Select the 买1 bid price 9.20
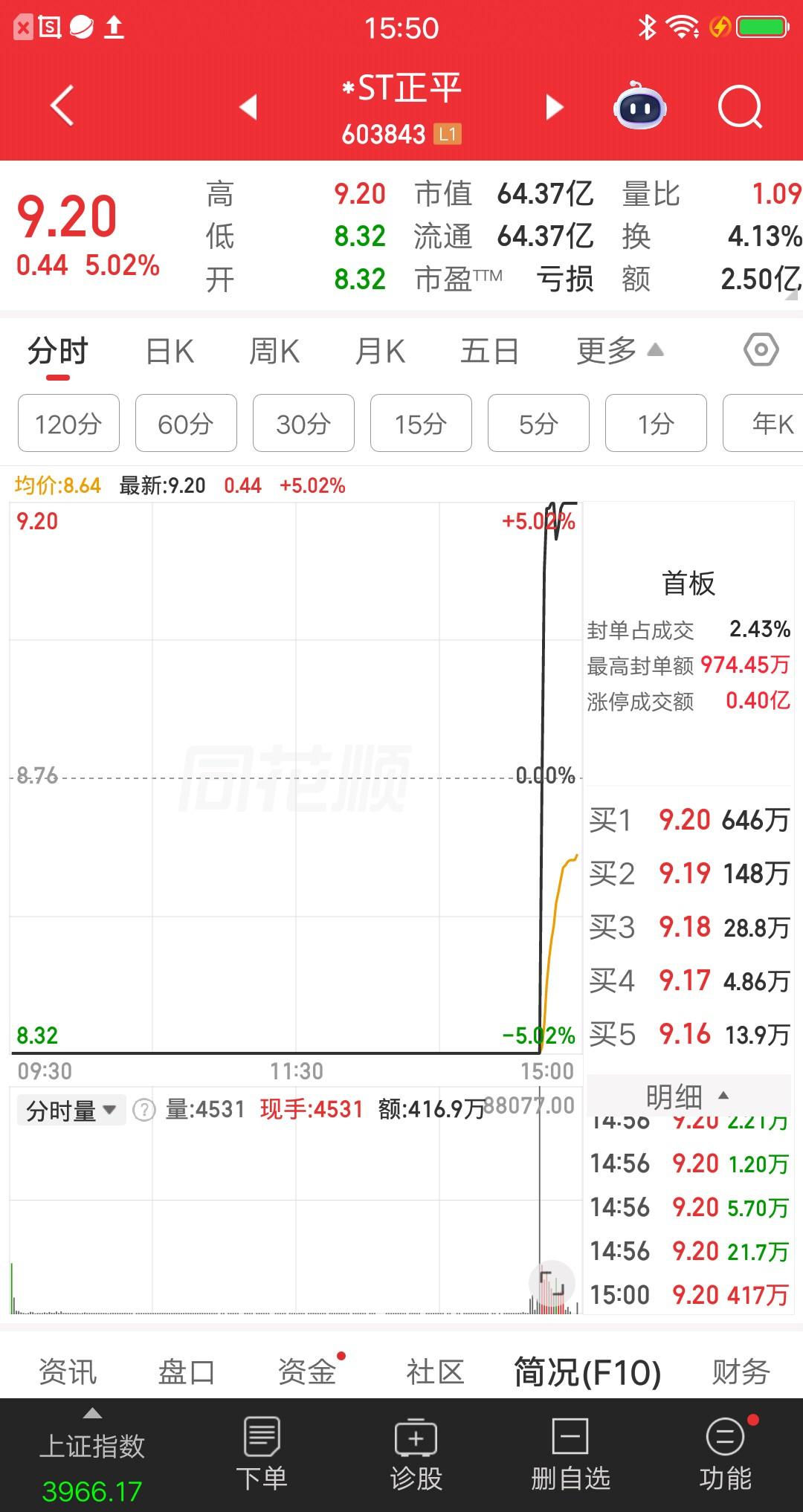Image resolution: width=803 pixels, height=1512 pixels. click(683, 820)
